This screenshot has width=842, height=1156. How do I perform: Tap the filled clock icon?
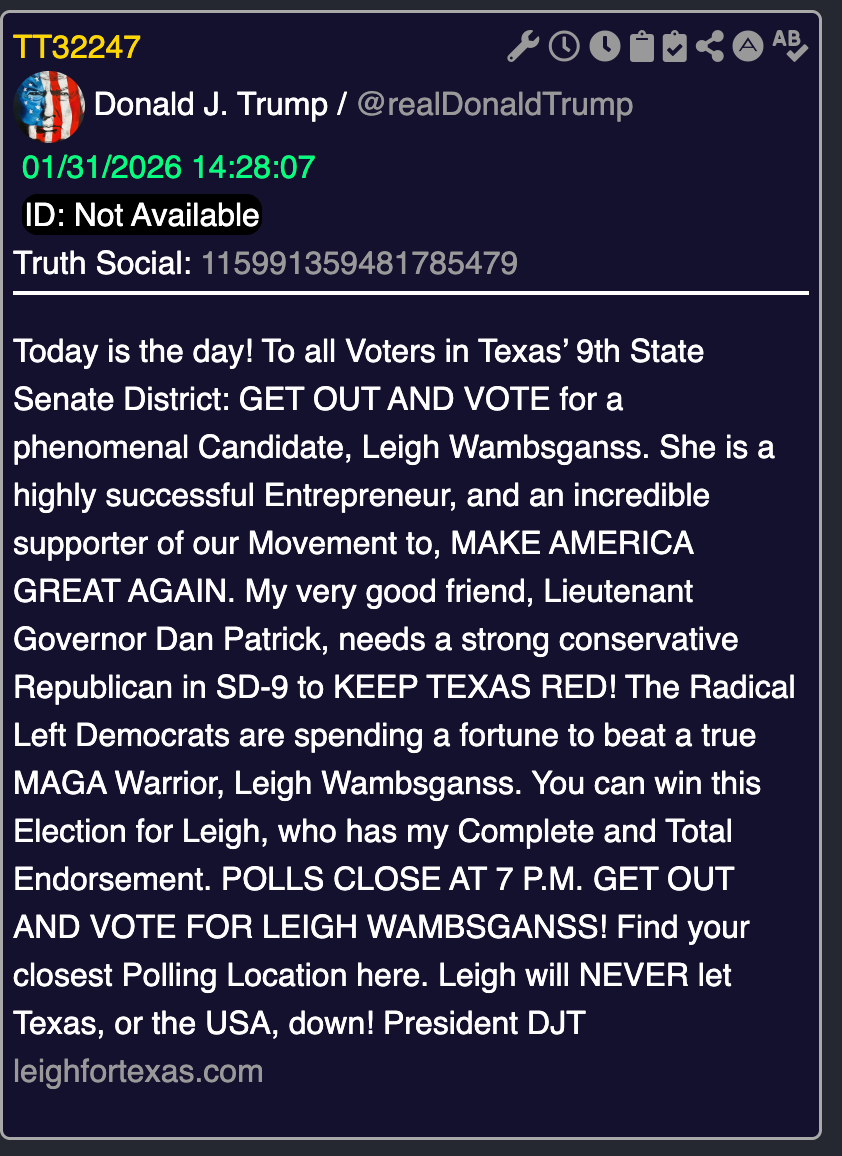604,46
